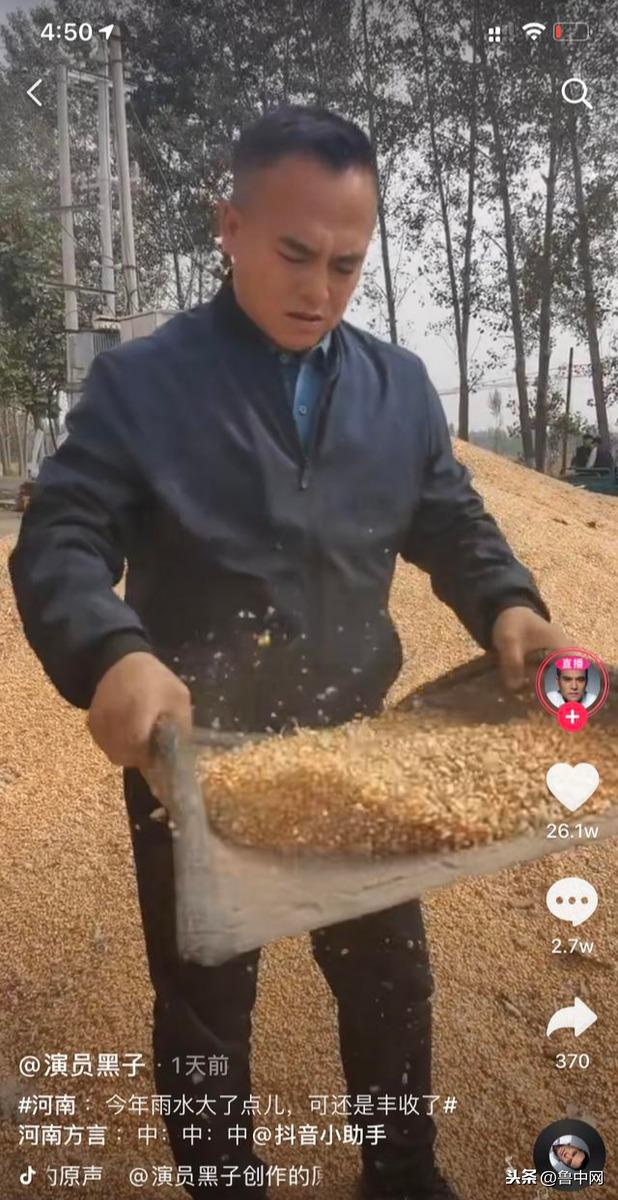Open the creator's live avatar
This screenshot has height=1200, width=618.
pyautogui.click(x=572, y=683)
